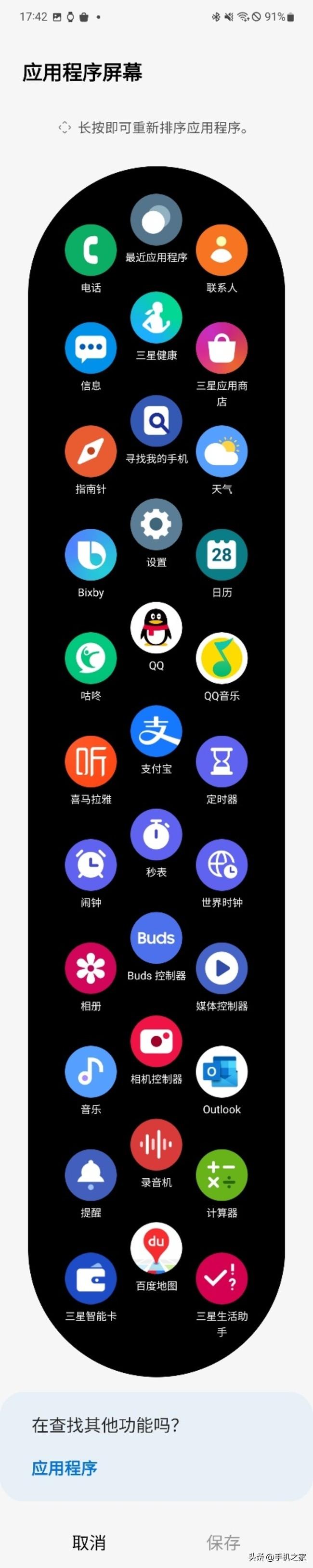Tap the 保存 button
Screen dimensions: 313x1568
pyautogui.click(x=223, y=1542)
